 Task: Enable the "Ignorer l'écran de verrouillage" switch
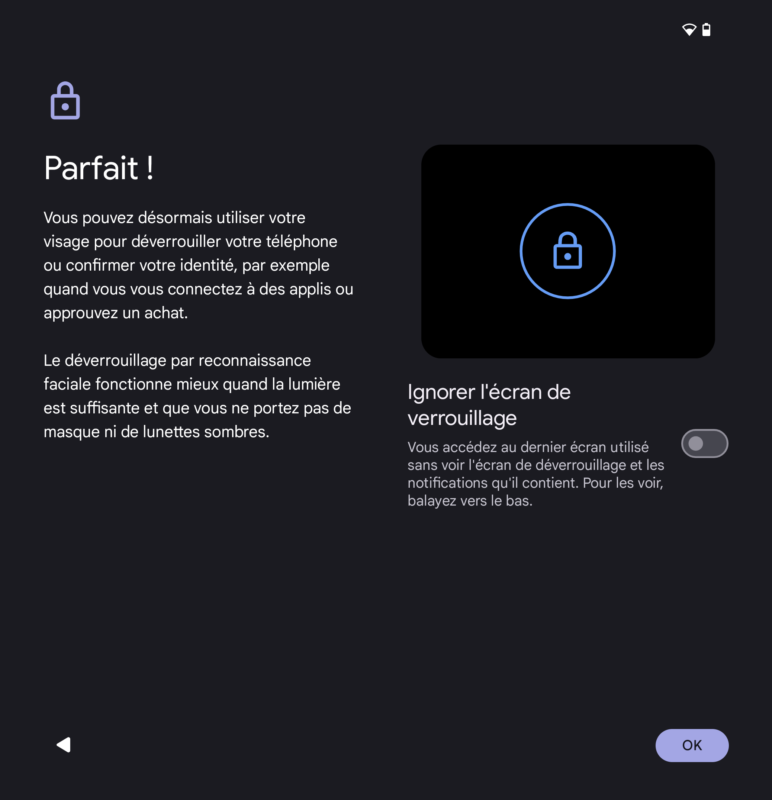pos(704,443)
